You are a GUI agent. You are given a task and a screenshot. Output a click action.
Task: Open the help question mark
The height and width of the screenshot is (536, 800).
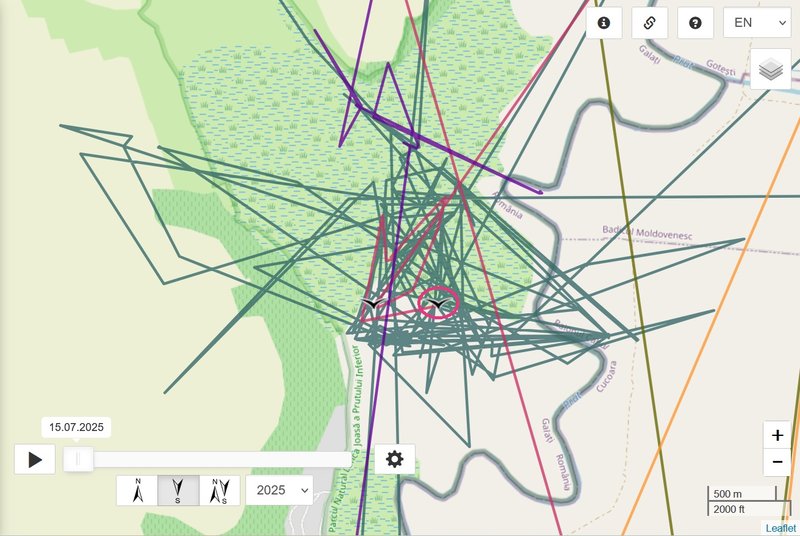[x=695, y=22]
